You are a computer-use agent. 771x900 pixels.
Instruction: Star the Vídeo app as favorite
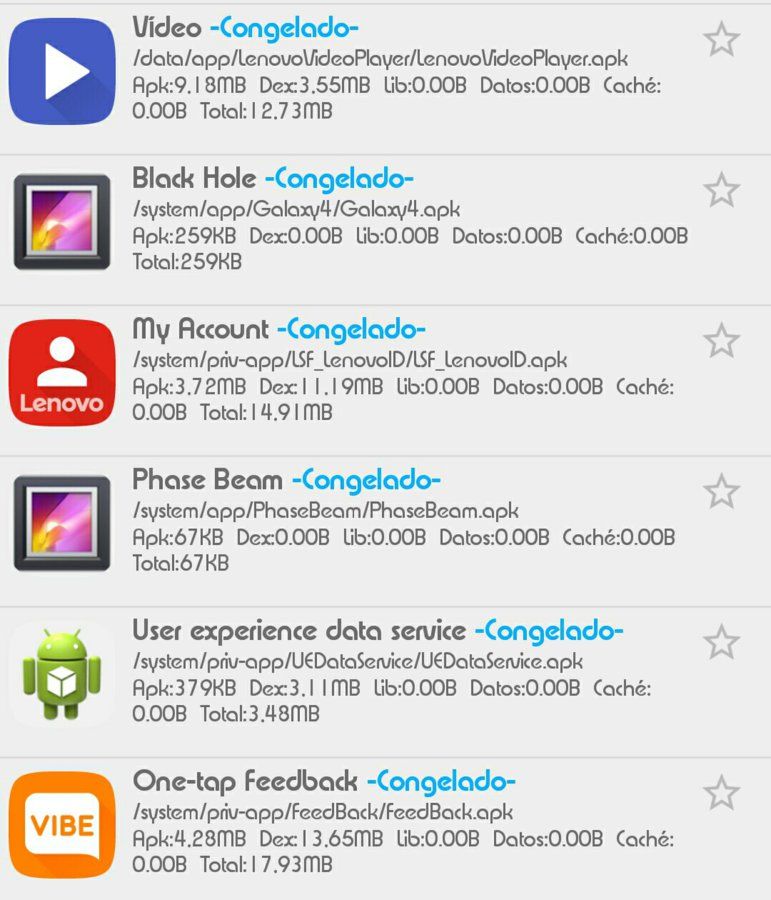pos(721,40)
